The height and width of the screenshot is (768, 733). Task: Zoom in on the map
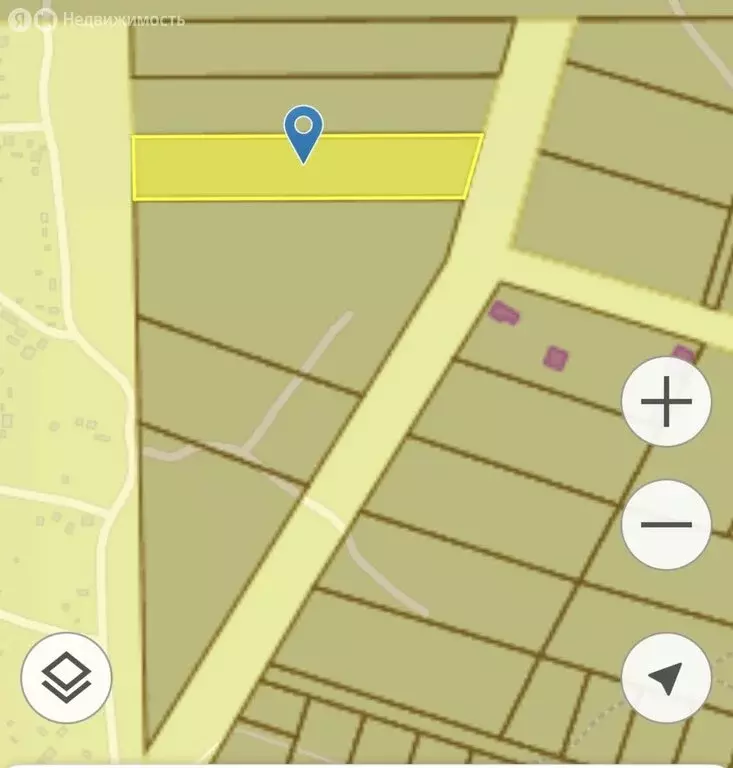tap(666, 403)
